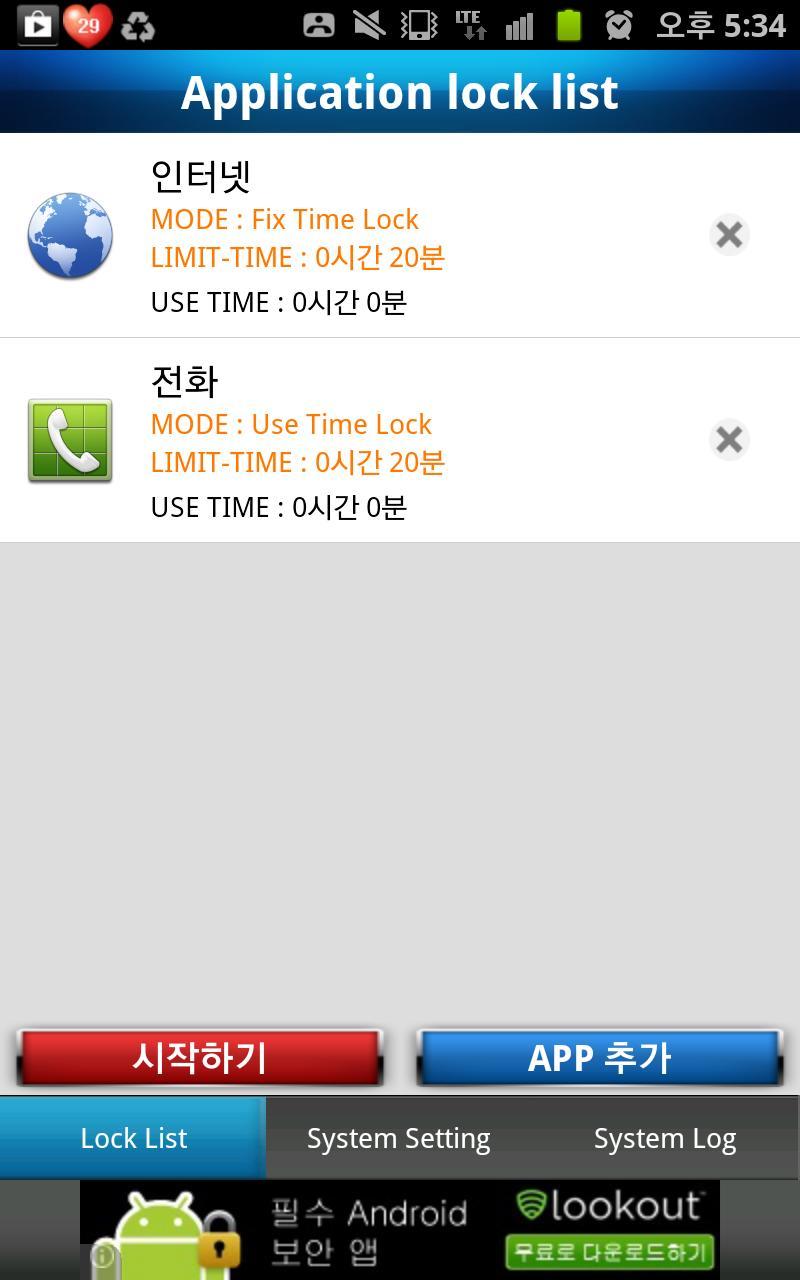Toggle the Use Time Lock mode on 전화

click(x=291, y=424)
